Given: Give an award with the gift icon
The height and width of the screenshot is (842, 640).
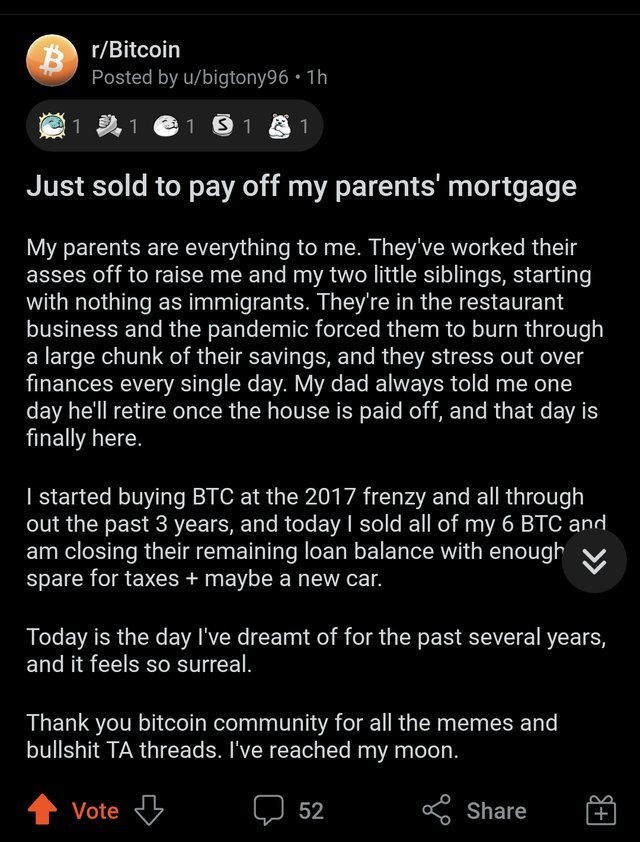Looking at the screenshot, I should click(600, 810).
